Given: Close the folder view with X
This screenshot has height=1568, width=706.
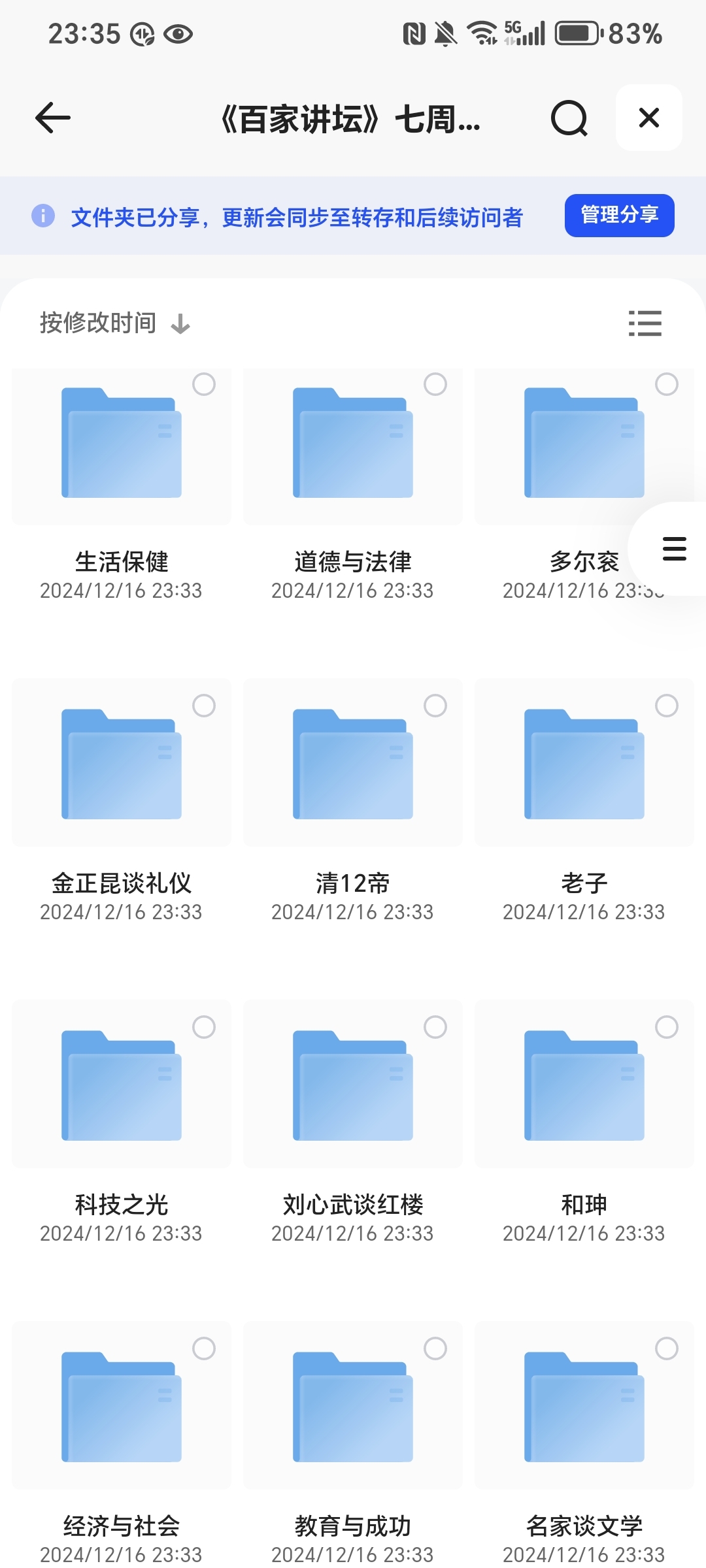Looking at the screenshot, I should pyautogui.click(x=648, y=118).
